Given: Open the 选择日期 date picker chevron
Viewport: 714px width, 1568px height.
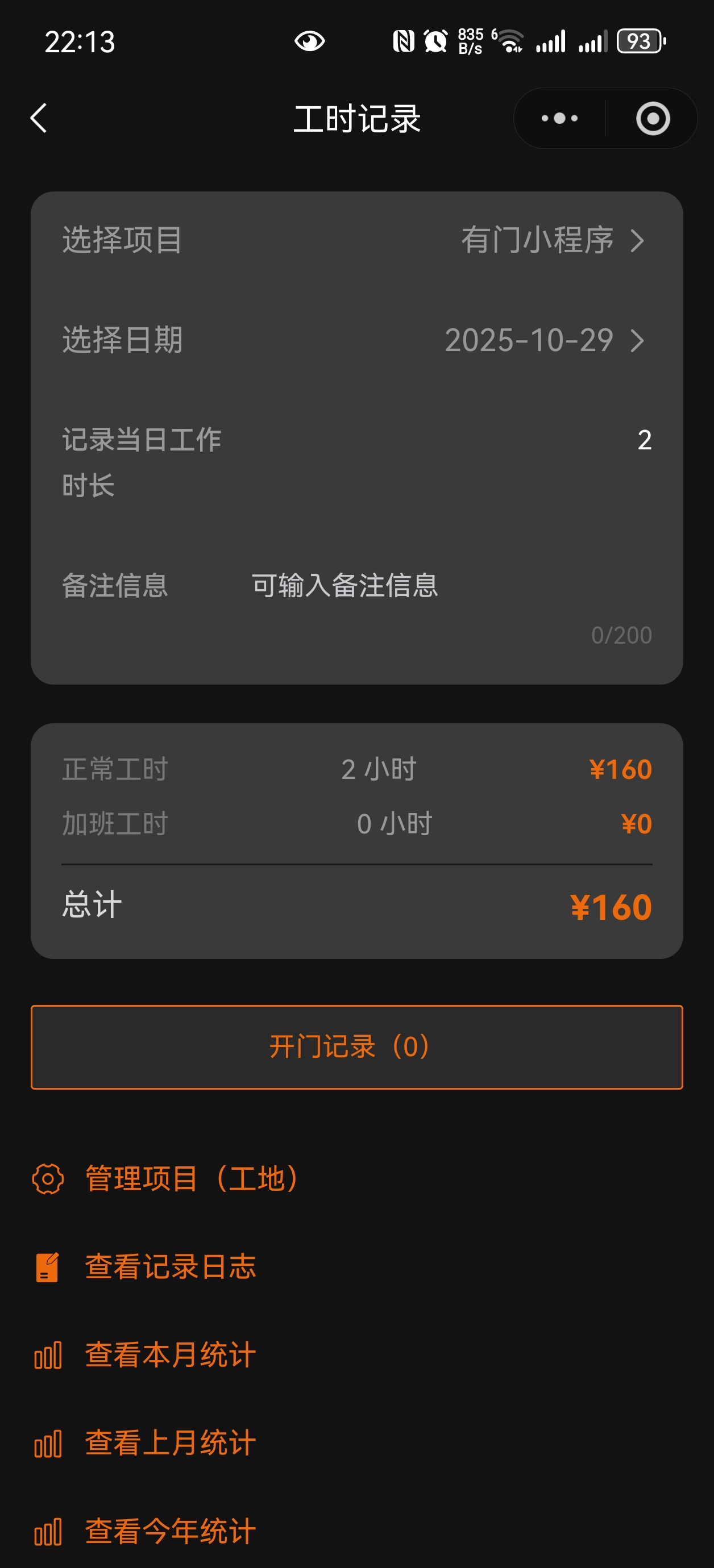Looking at the screenshot, I should 638,342.
